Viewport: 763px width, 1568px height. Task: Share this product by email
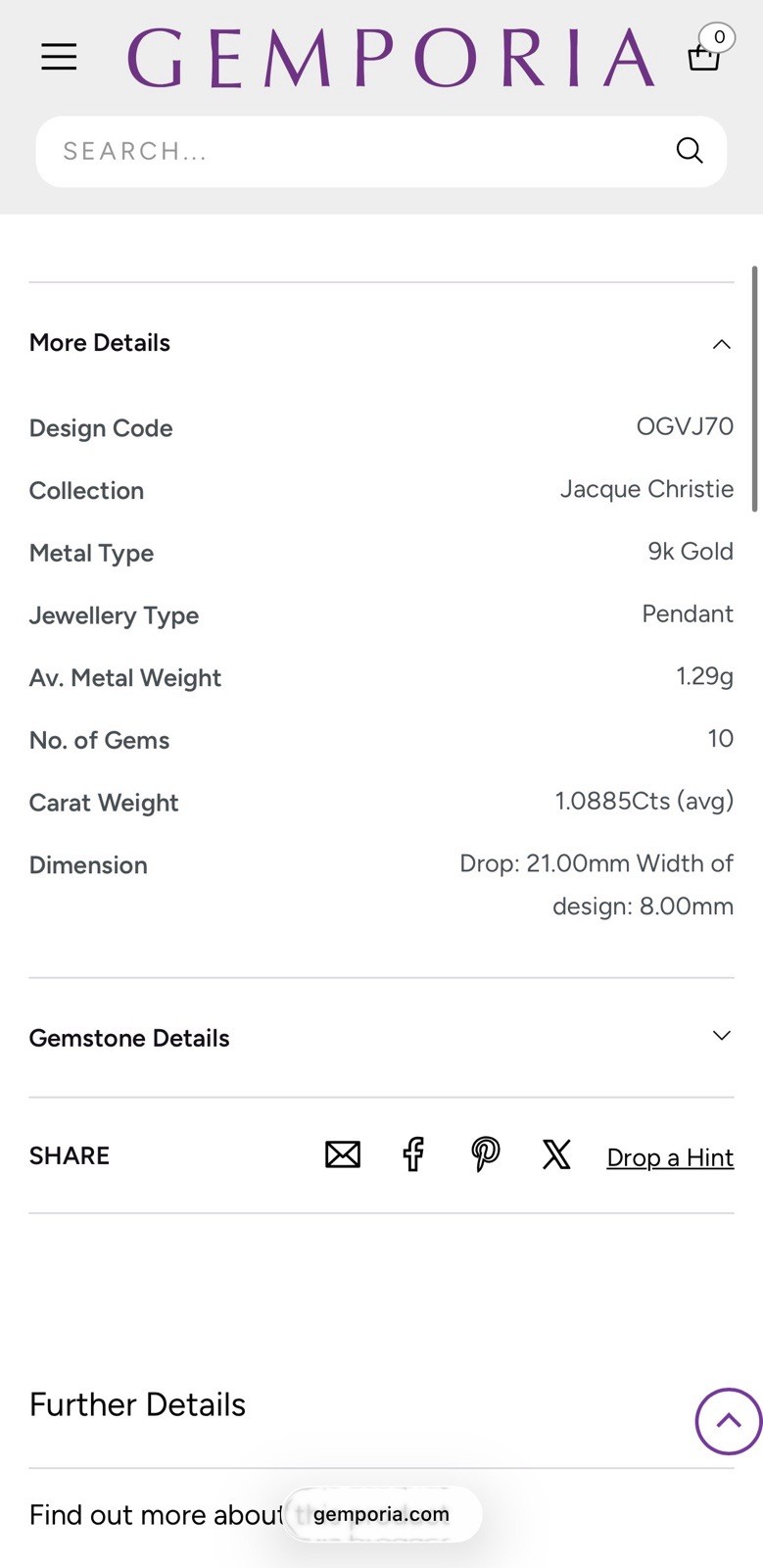343,1154
